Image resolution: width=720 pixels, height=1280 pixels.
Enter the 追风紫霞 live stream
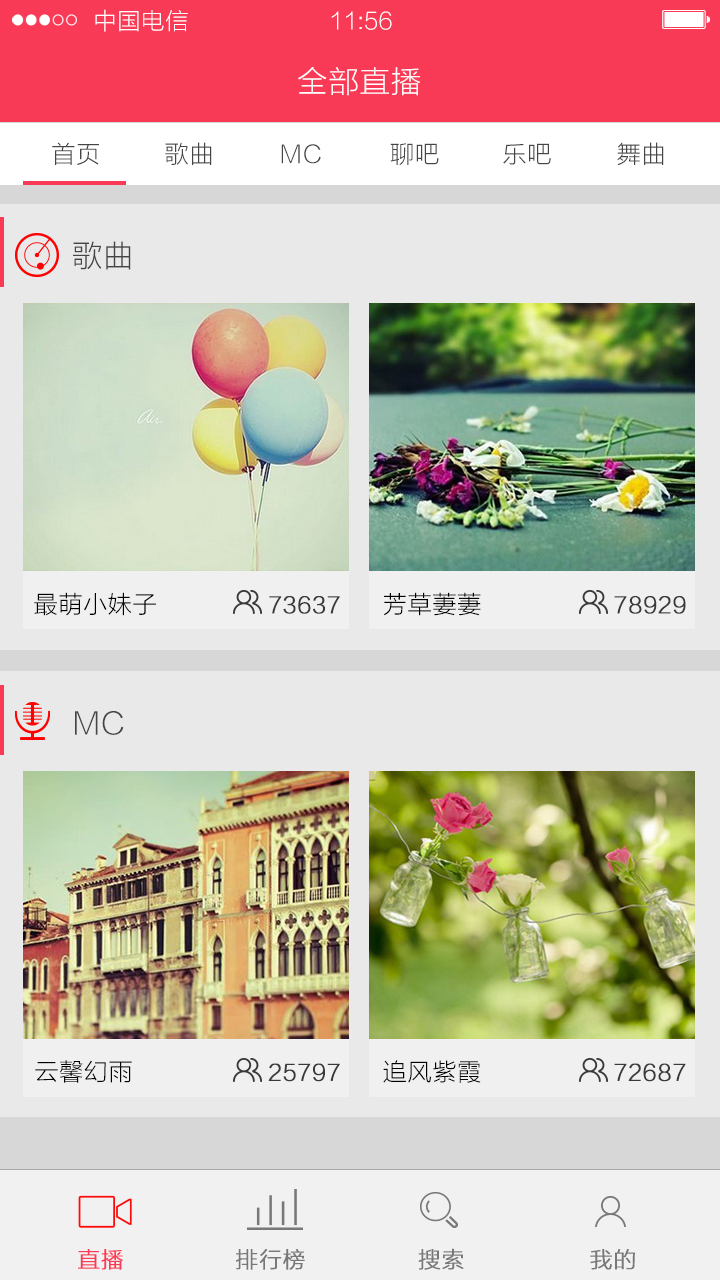pyautogui.click(x=532, y=905)
